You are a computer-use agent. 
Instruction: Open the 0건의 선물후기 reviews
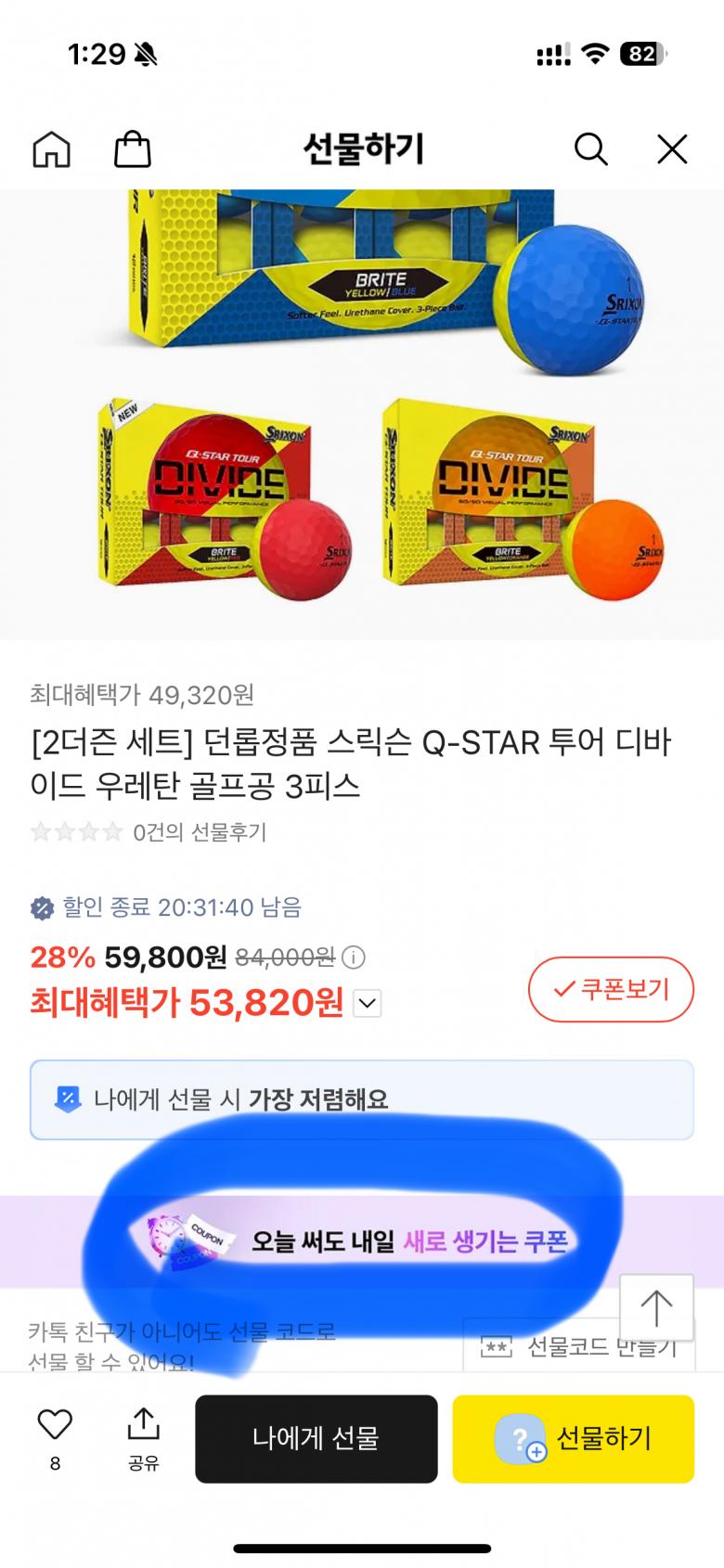[199, 832]
